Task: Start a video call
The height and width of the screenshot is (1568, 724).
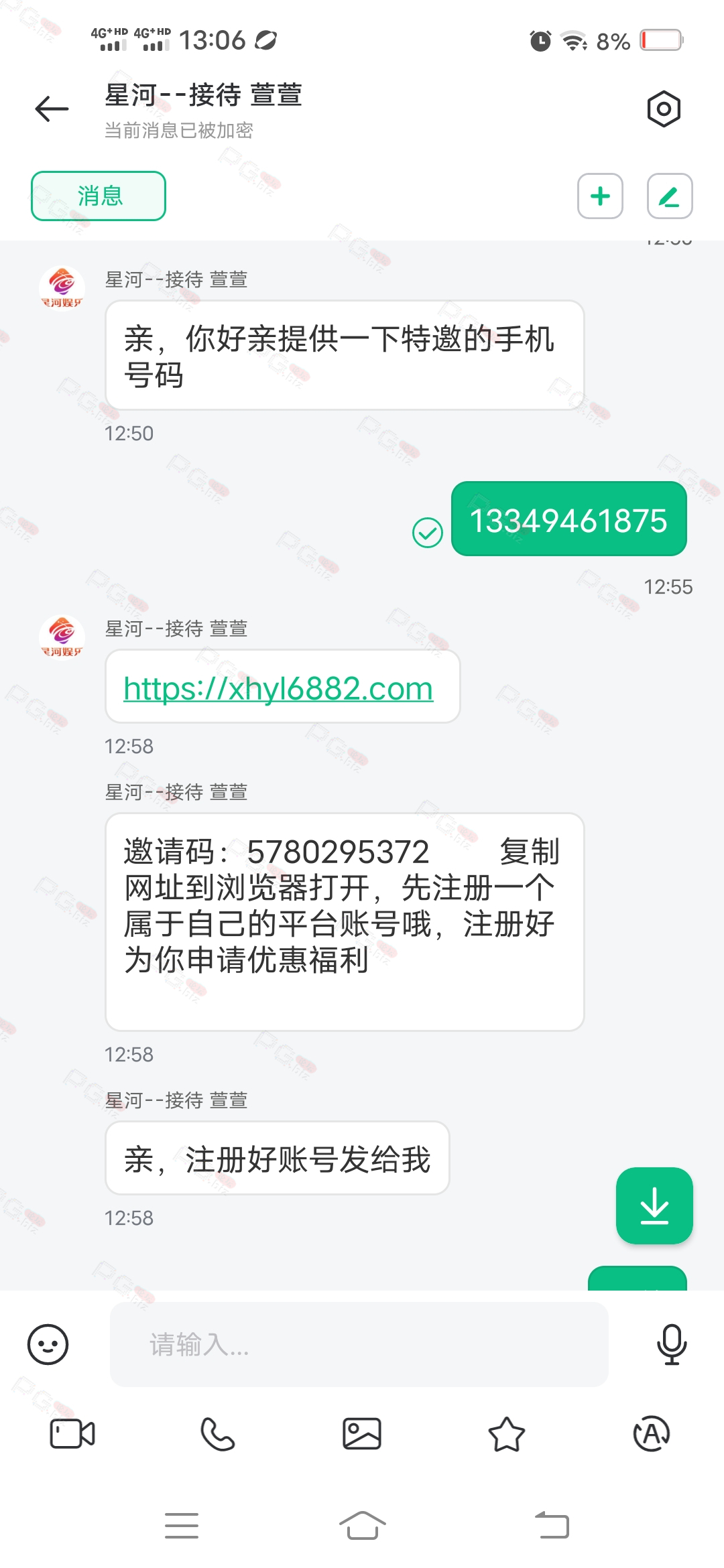Action: click(72, 1434)
